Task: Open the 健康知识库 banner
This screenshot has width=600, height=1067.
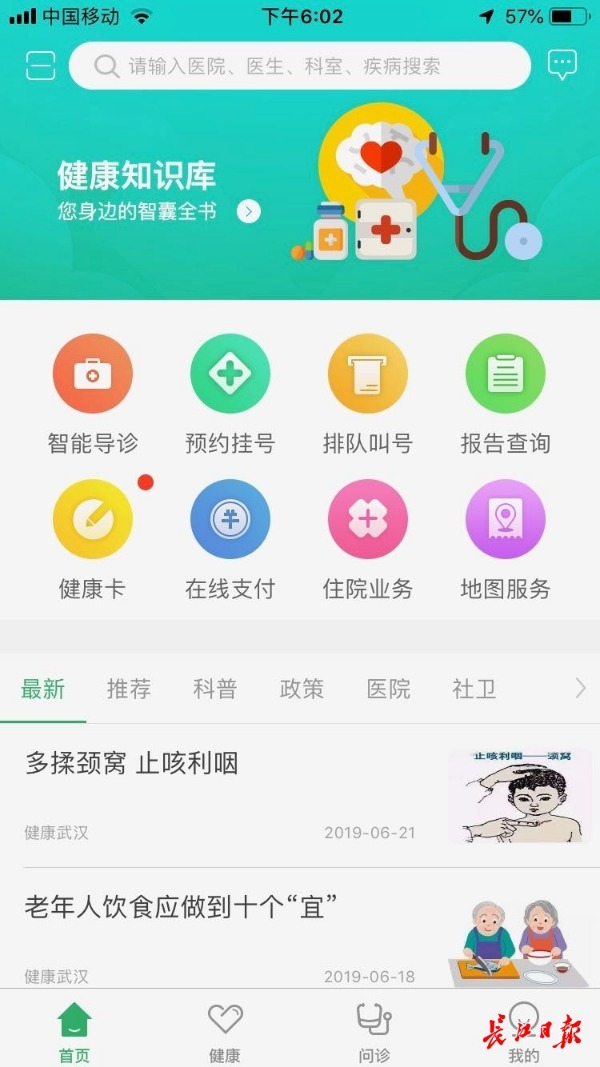Action: [x=160, y=192]
